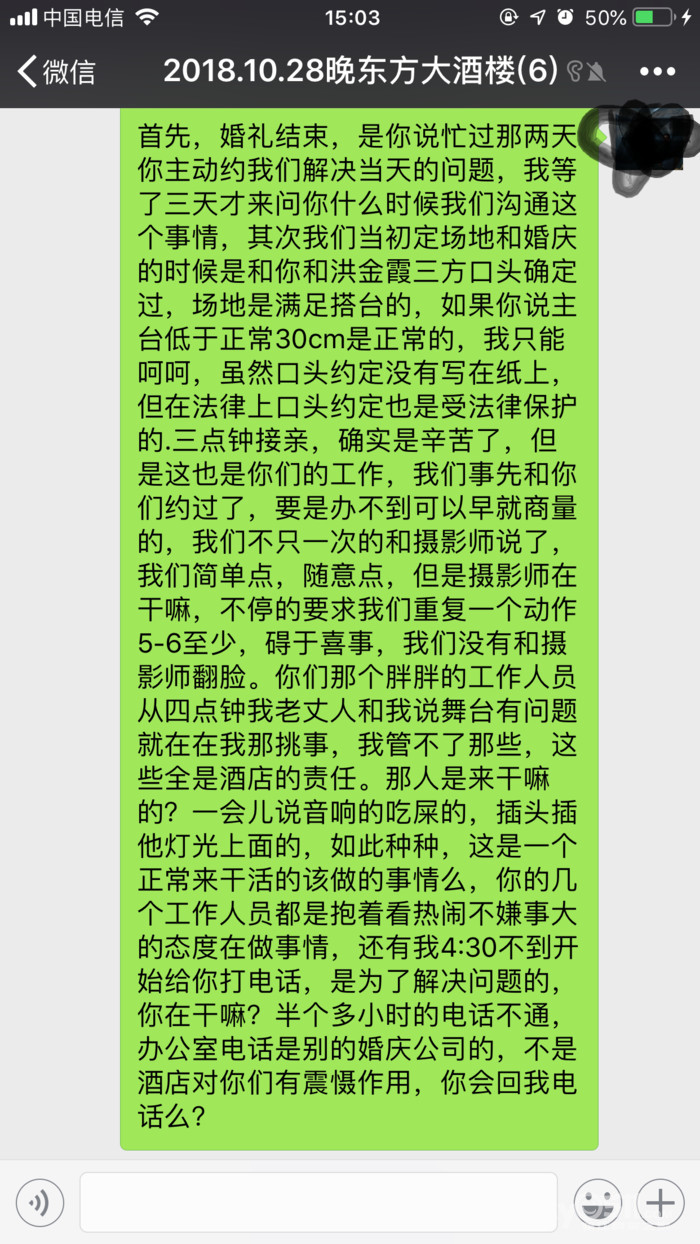Go back to the 微信 chat list
The height and width of the screenshot is (1244, 700).
[57, 71]
